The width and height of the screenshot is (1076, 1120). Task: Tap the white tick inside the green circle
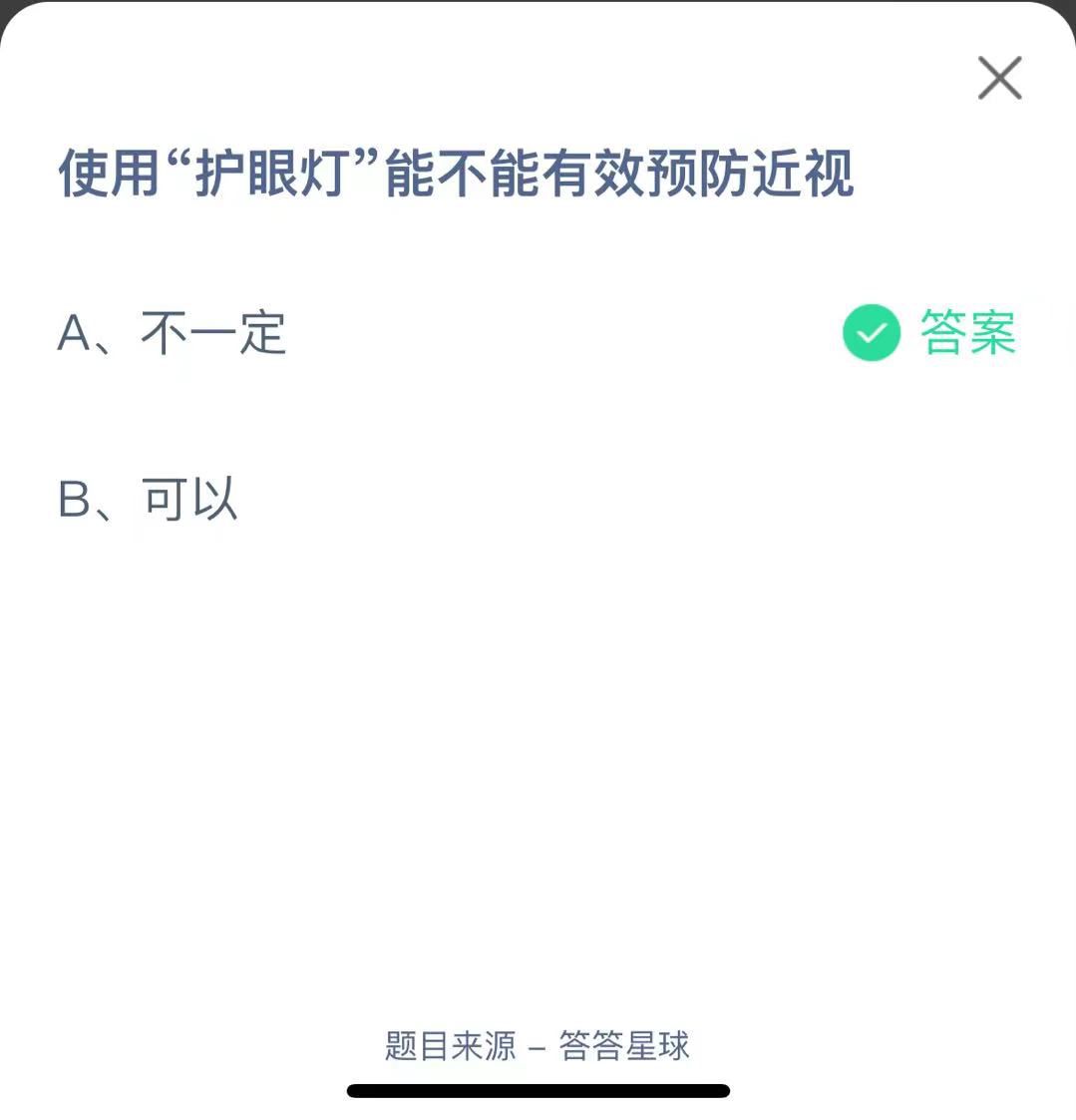coord(870,333)
